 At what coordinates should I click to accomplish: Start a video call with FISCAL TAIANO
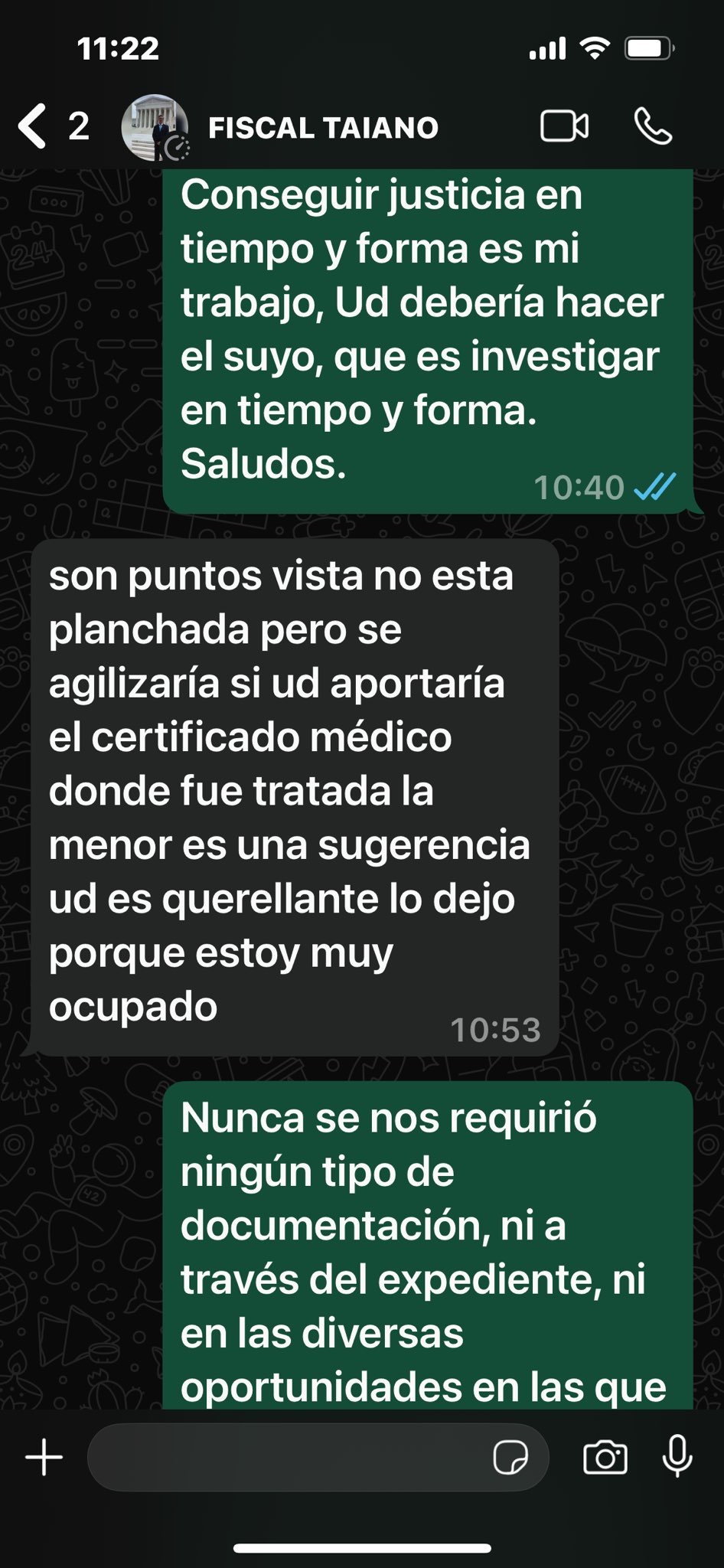coord(565,126)
